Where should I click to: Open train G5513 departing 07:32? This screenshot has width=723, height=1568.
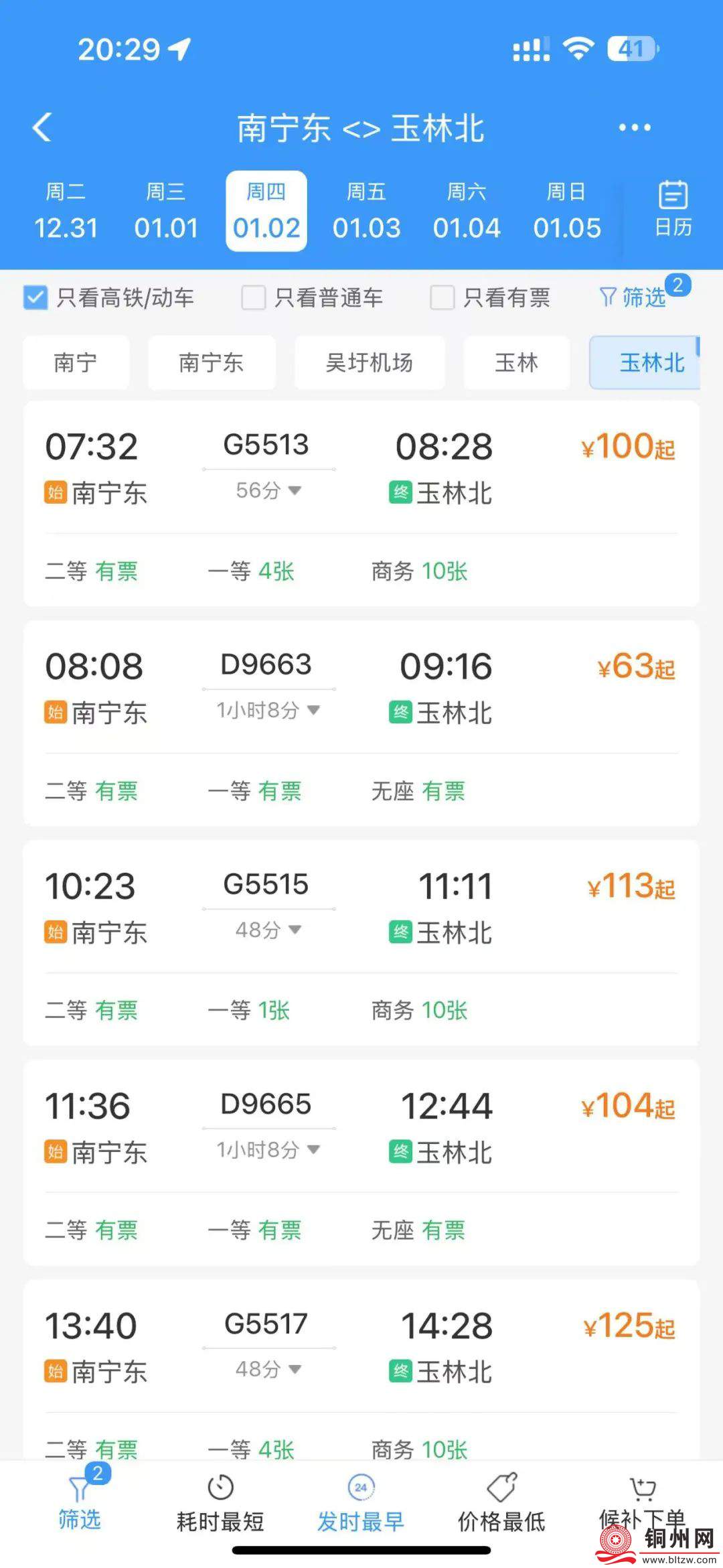point(361,469)
